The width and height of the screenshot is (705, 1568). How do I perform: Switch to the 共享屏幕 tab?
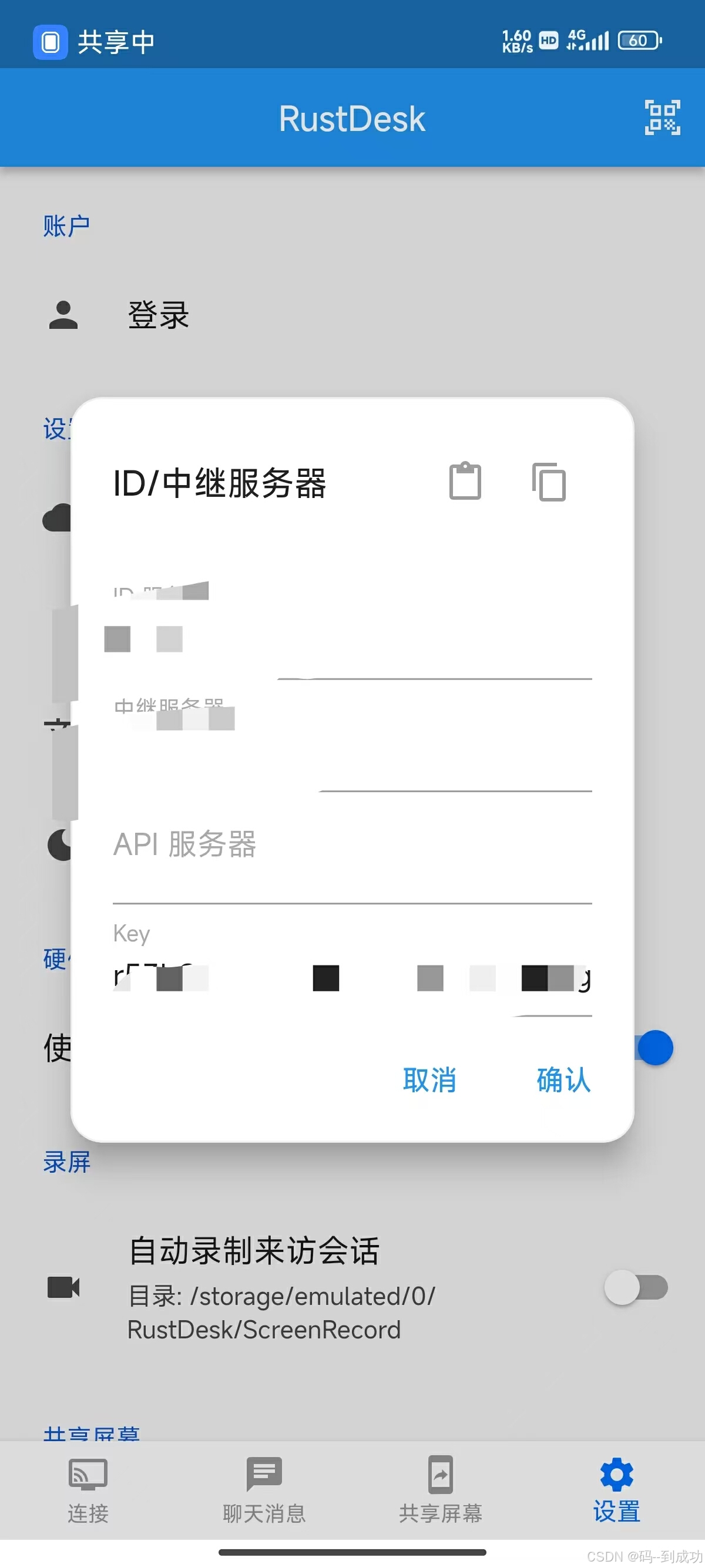pos(441,1490)
